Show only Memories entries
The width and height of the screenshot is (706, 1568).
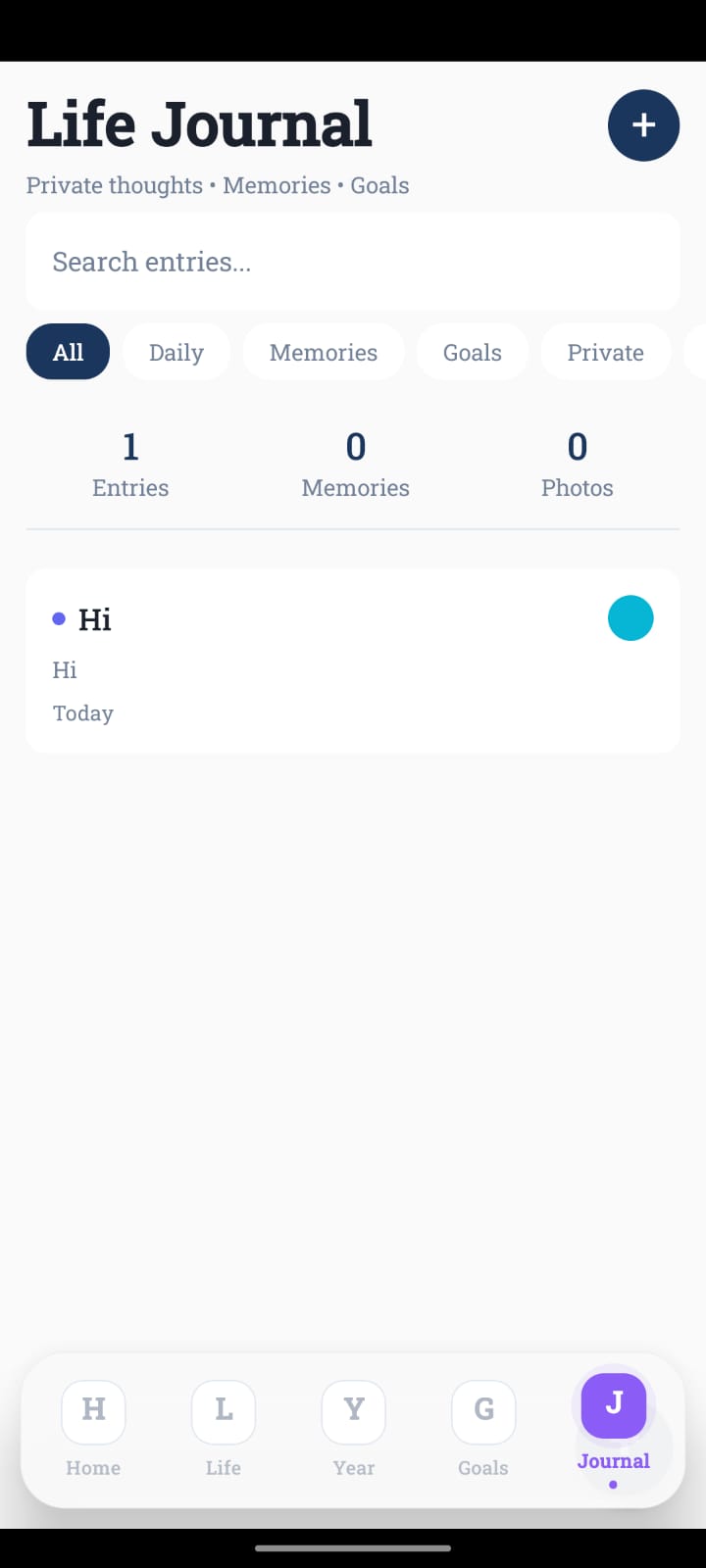click(324, 352)
